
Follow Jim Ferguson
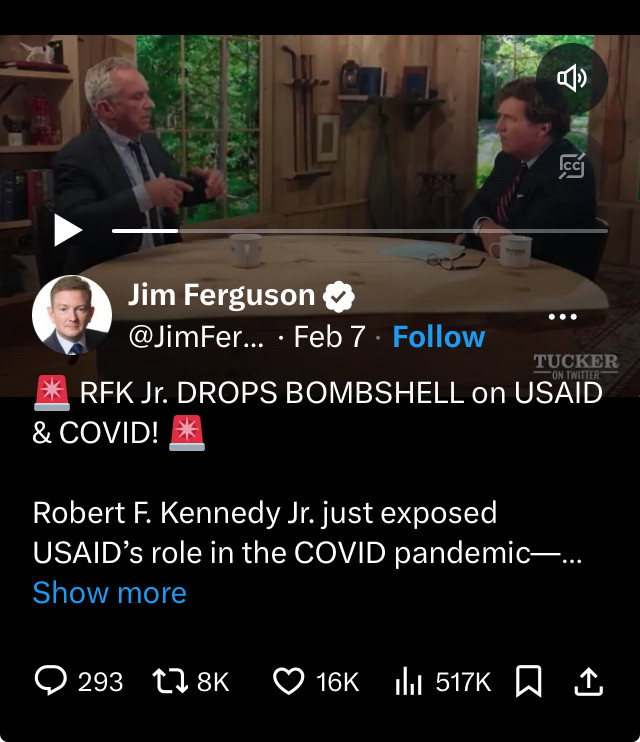click(438, 337)
